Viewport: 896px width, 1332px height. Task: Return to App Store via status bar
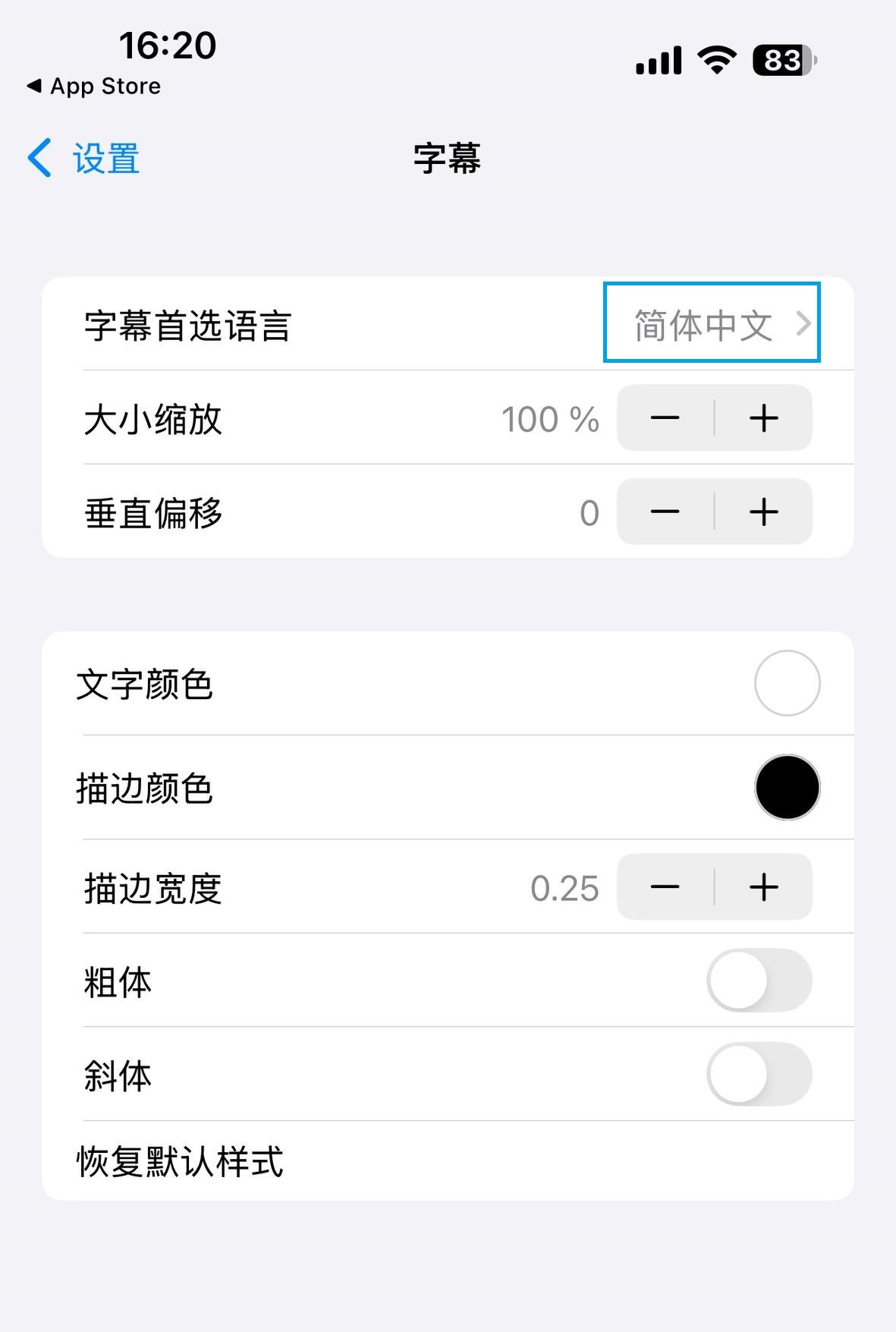click(94, 87)
